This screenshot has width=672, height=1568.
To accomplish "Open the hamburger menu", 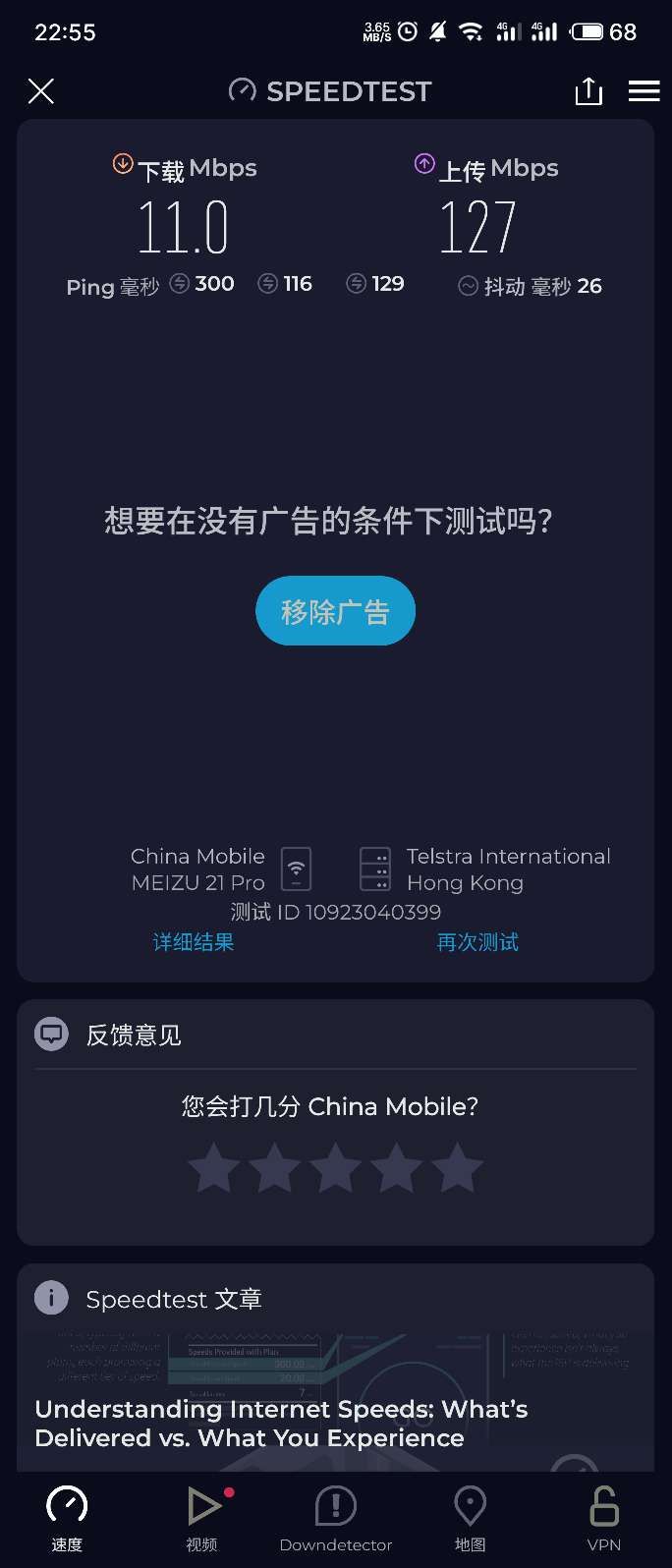I will tap(644, 91).
